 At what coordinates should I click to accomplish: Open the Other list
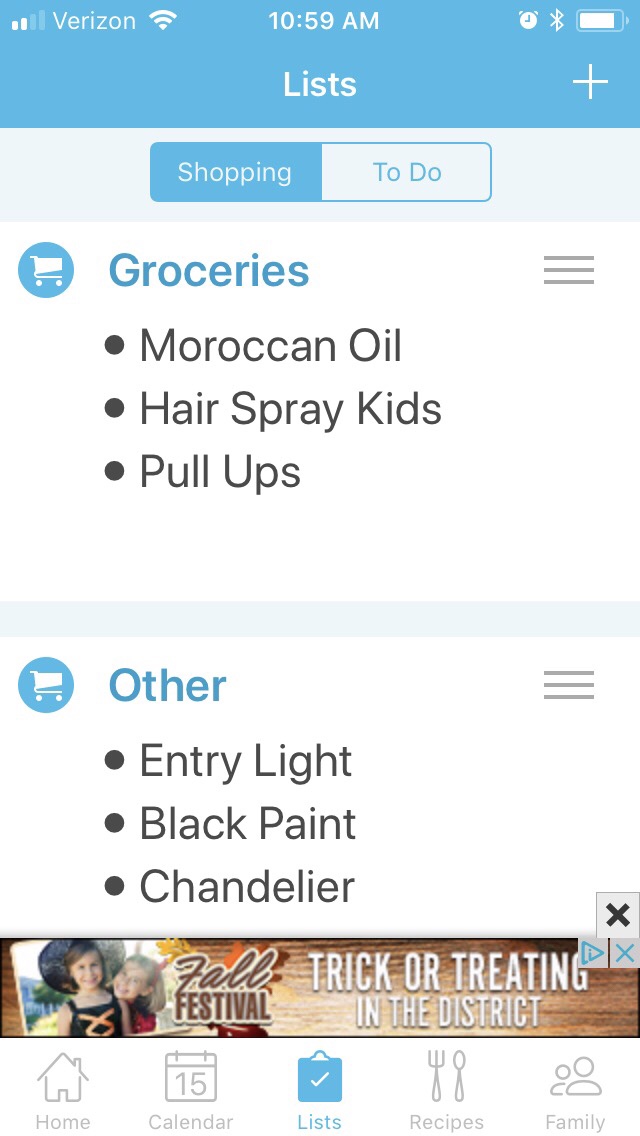tap(167, 686)
